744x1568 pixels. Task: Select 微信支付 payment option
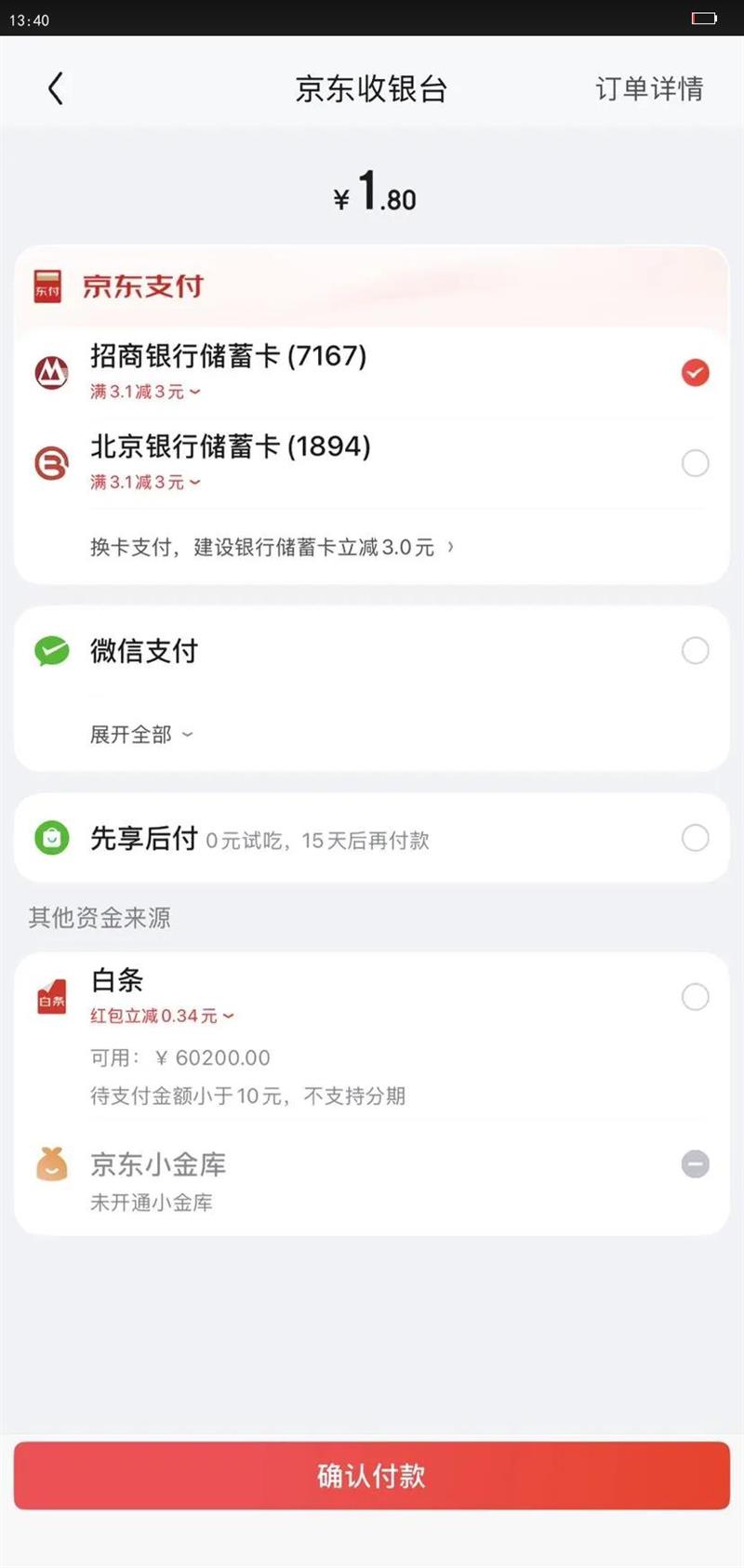(x=695, y=651)
